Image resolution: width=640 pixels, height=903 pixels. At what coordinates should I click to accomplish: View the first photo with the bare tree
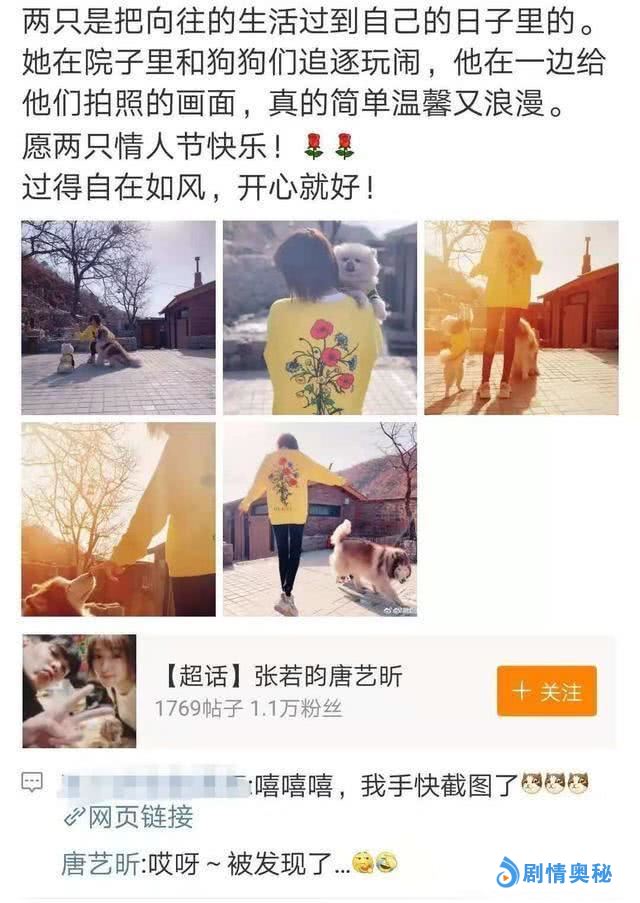click(118, 318)
